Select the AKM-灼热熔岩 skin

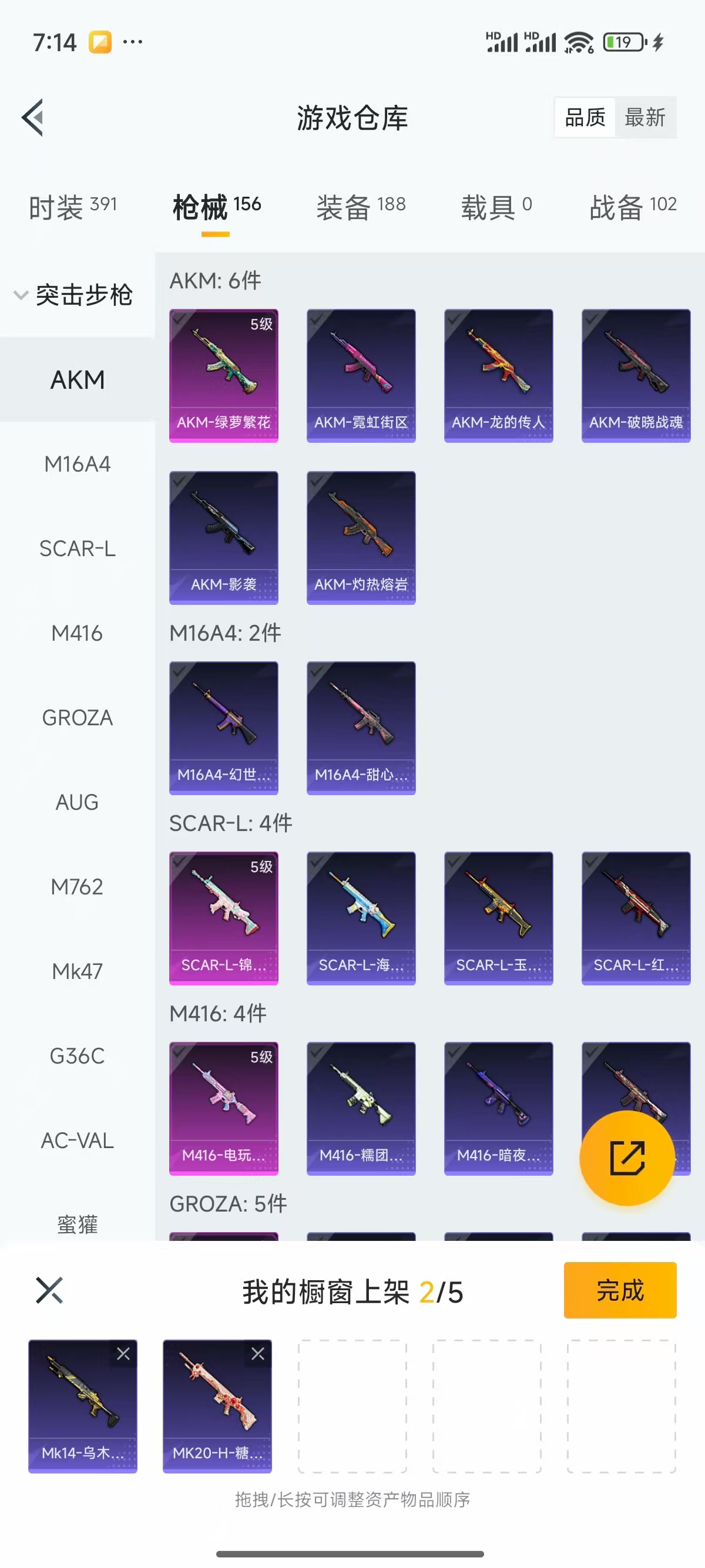[361, 537]
